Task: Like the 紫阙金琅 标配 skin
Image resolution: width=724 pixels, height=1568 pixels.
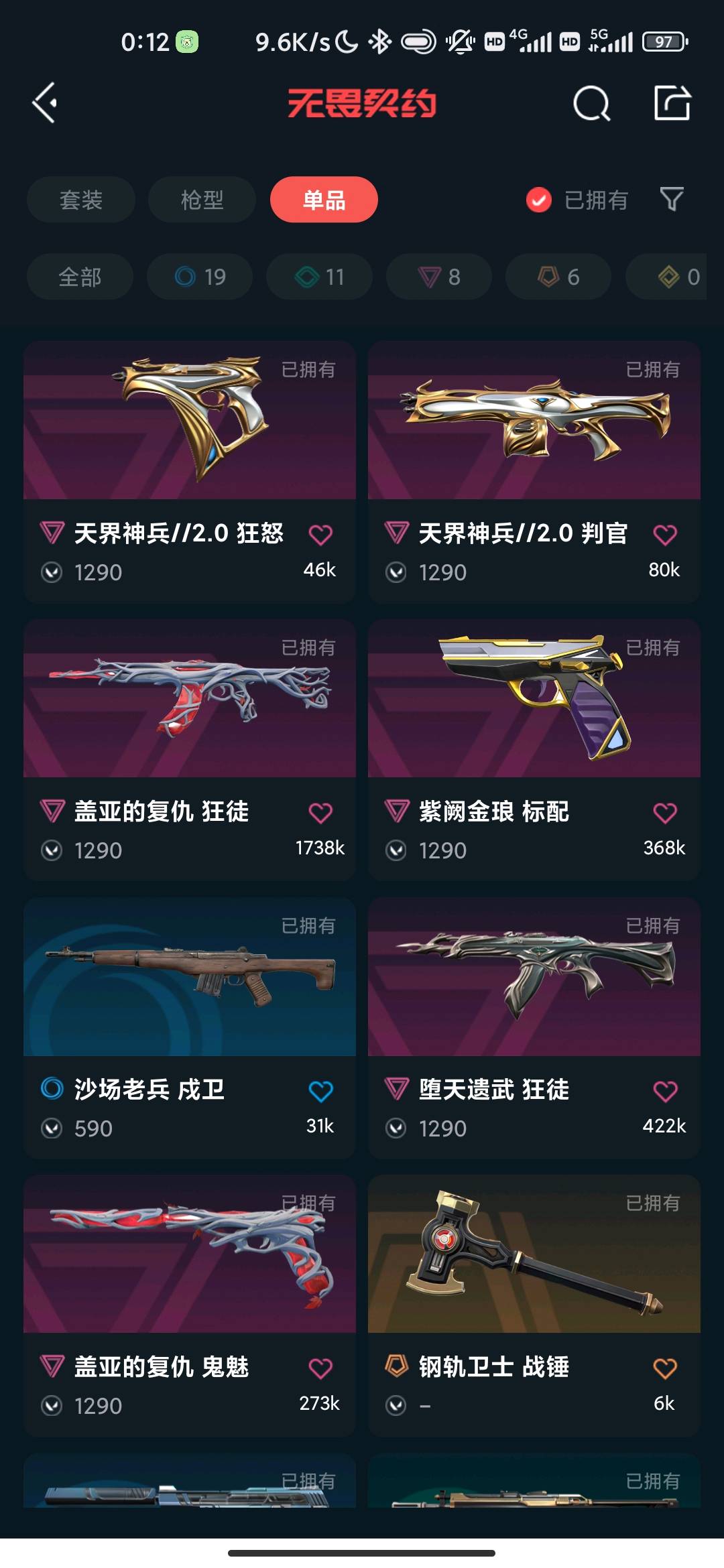Action: pos(664,813)
